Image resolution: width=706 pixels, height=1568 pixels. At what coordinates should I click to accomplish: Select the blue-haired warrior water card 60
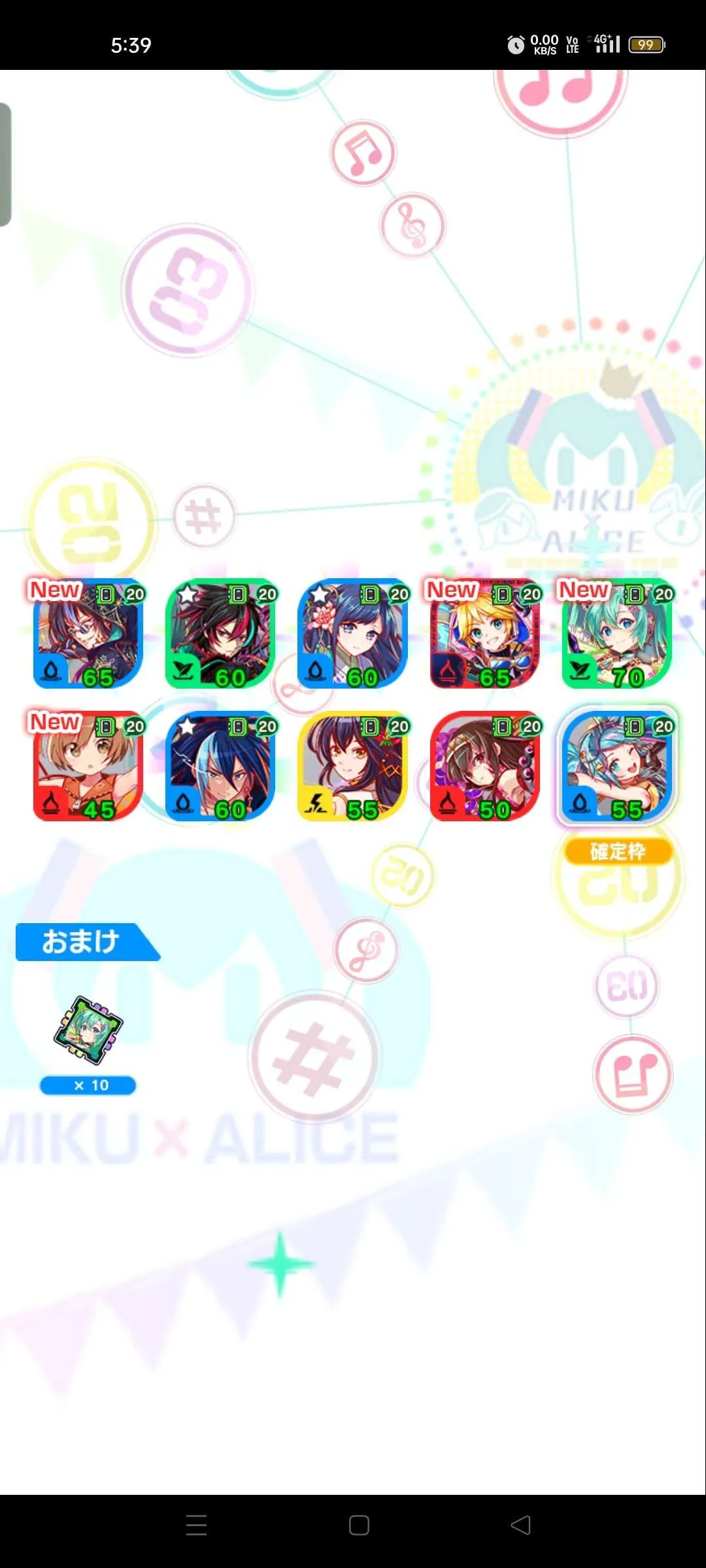click(221, 766)
